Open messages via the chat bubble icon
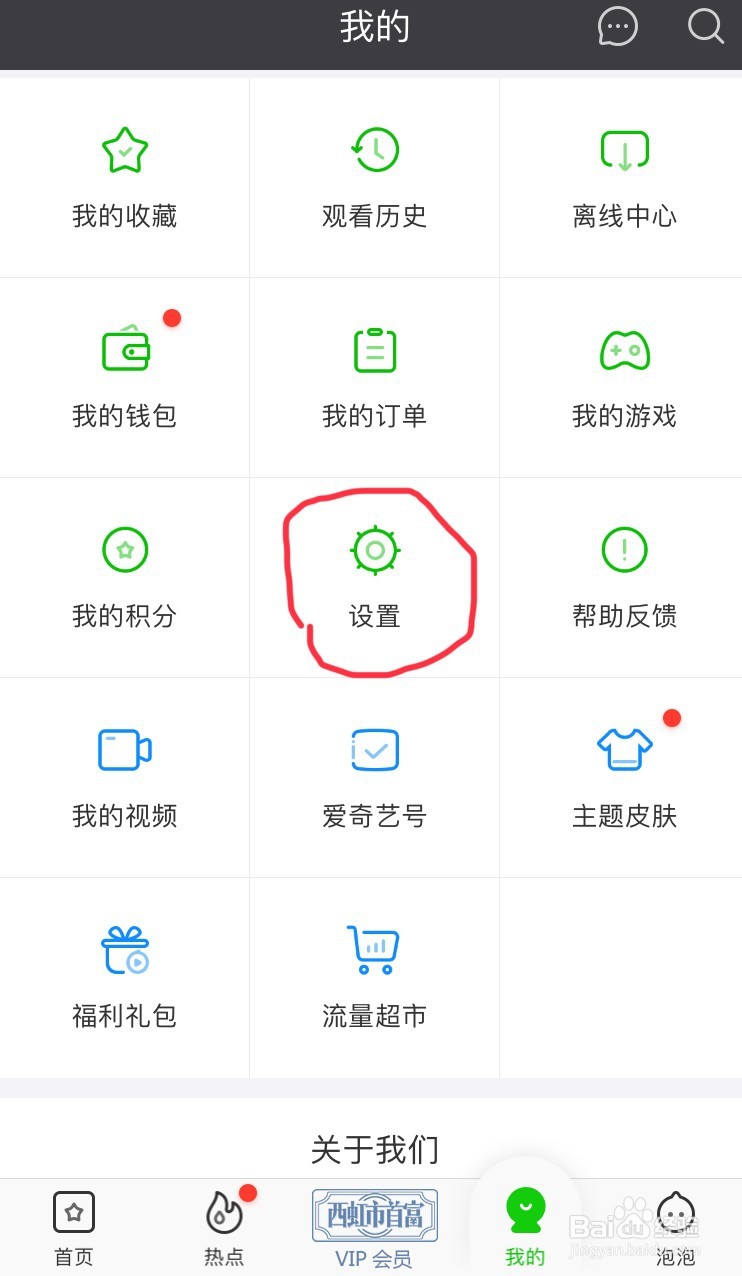Viewport: 742px width, 1276px height. [x=618, y=28]
